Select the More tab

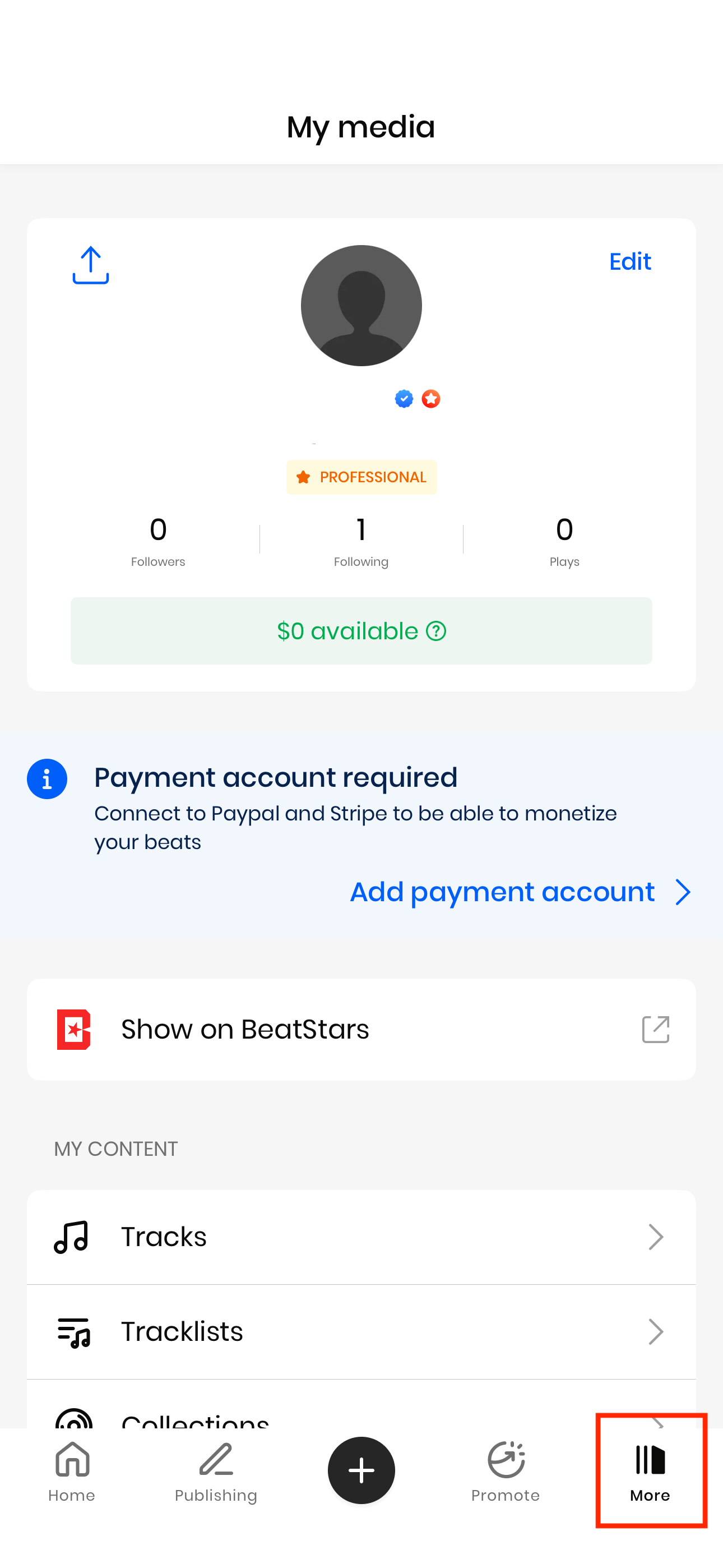pyautogui.click(x=650, y=1472)
